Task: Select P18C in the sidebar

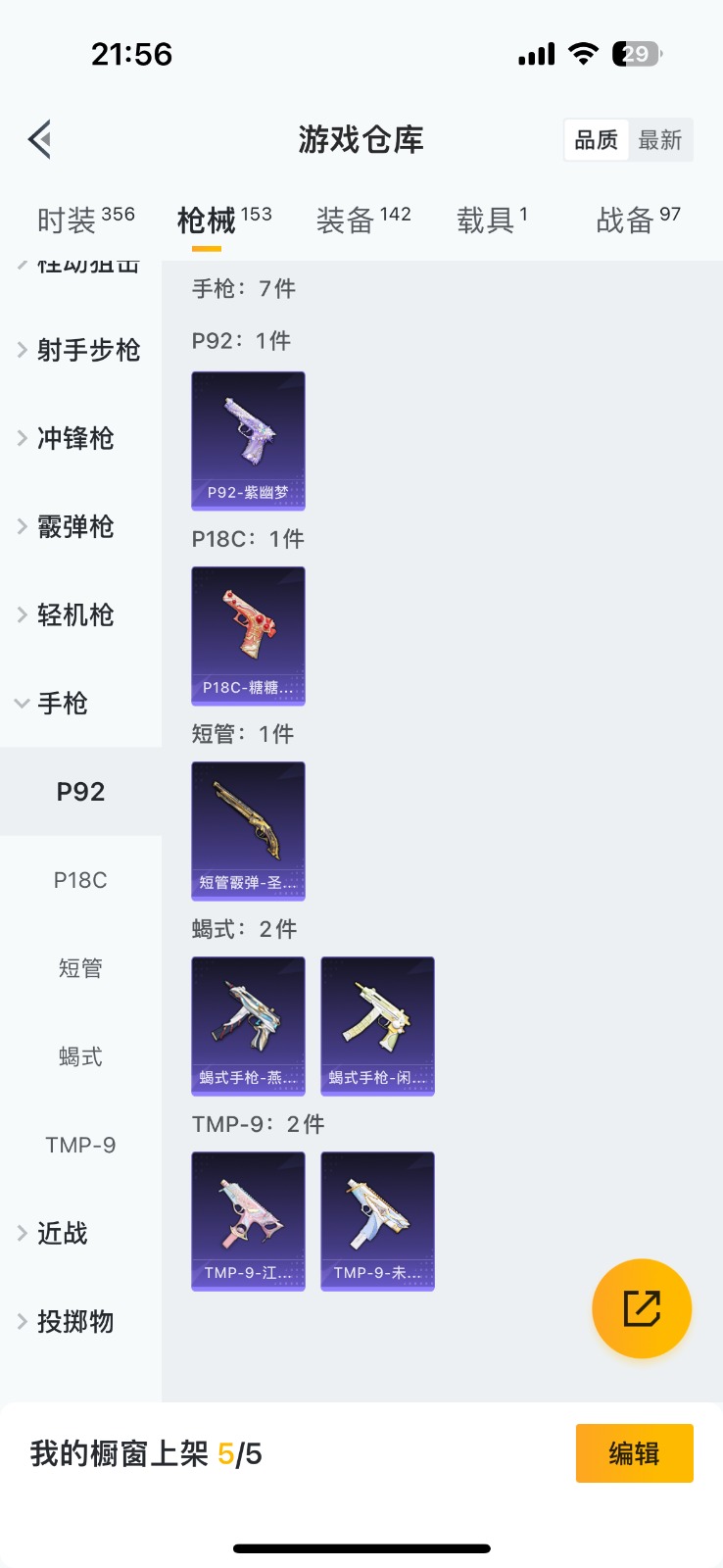Action: tap(80, 880)
